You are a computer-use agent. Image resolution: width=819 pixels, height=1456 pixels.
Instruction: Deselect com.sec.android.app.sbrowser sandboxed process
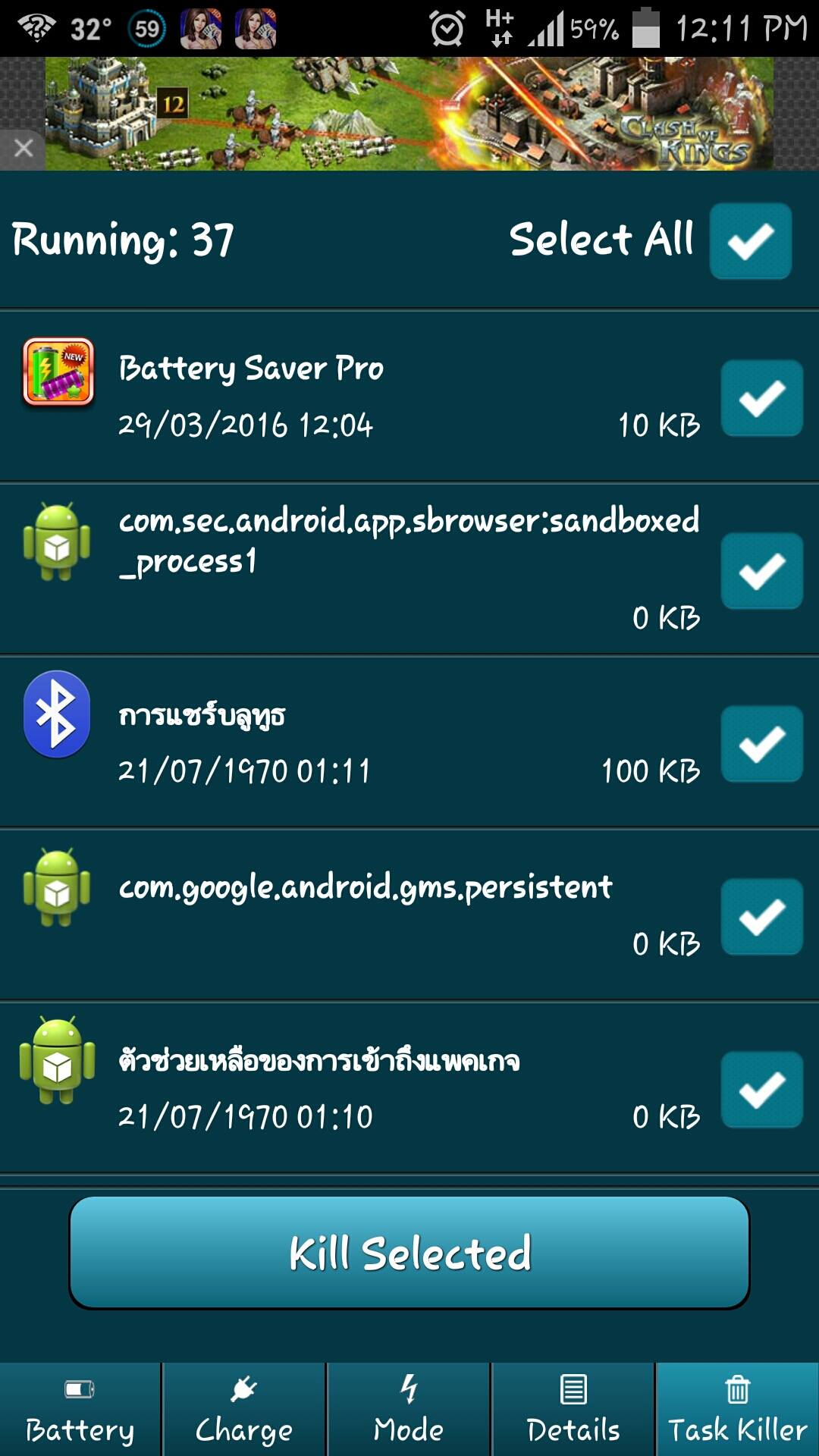pos(761,571)
